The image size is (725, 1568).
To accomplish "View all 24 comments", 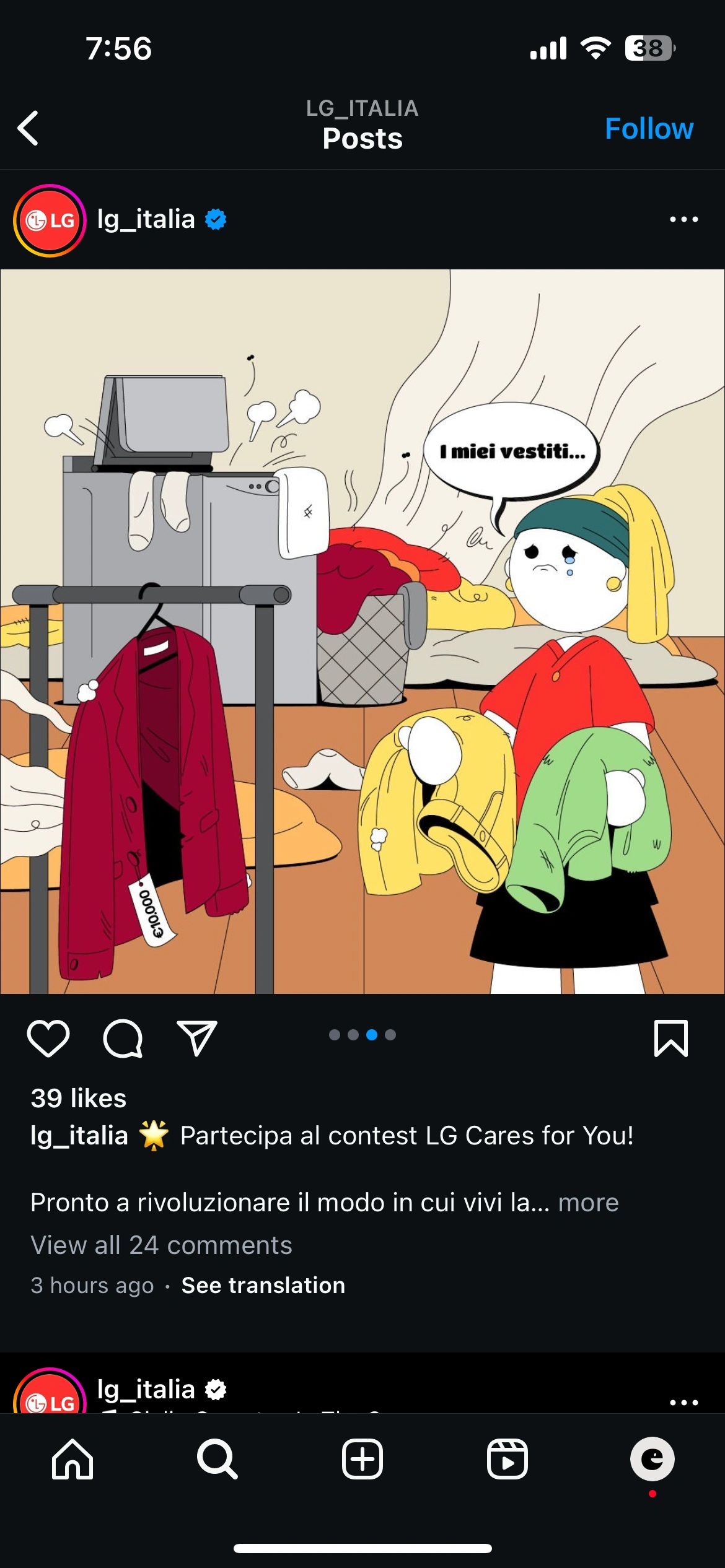I will point(161,1245).
